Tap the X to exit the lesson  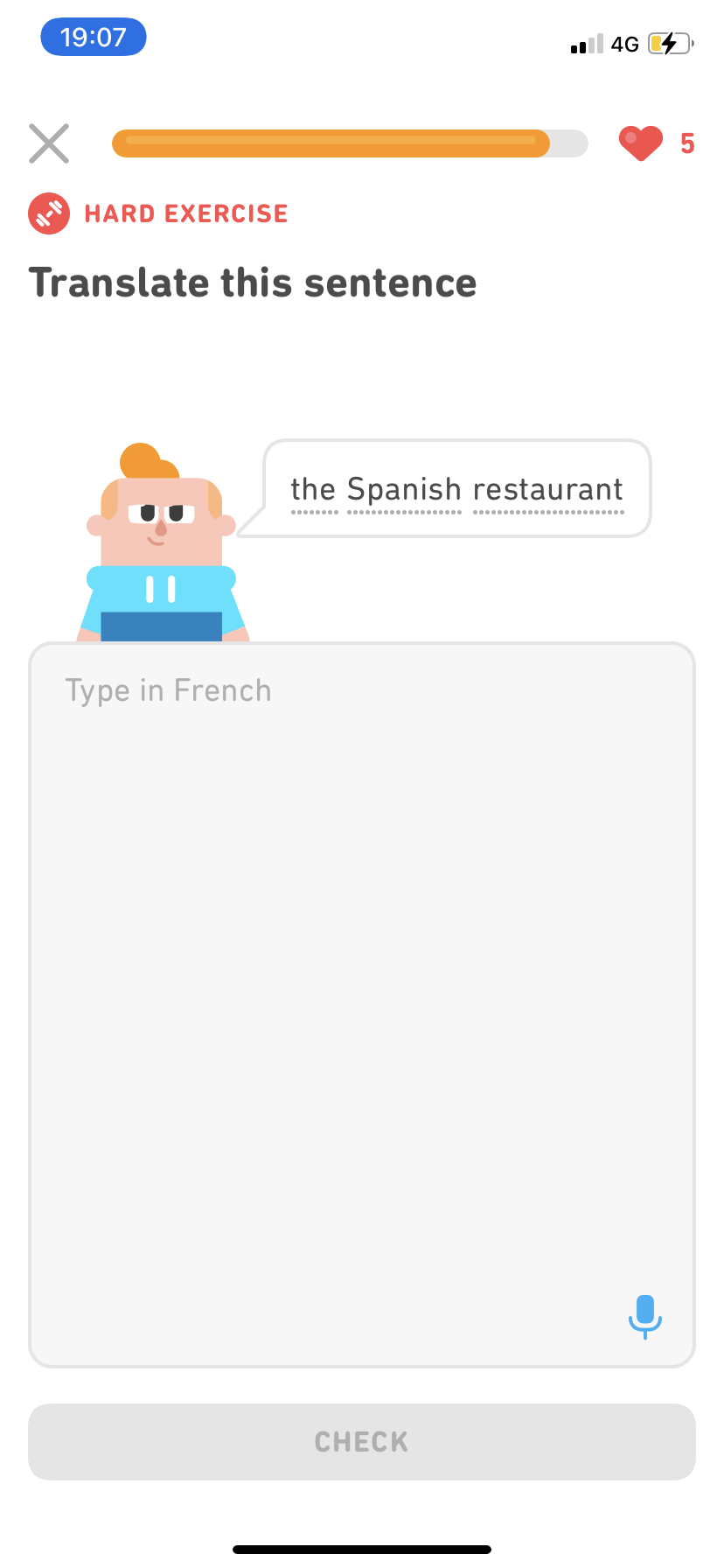(49, 143)
